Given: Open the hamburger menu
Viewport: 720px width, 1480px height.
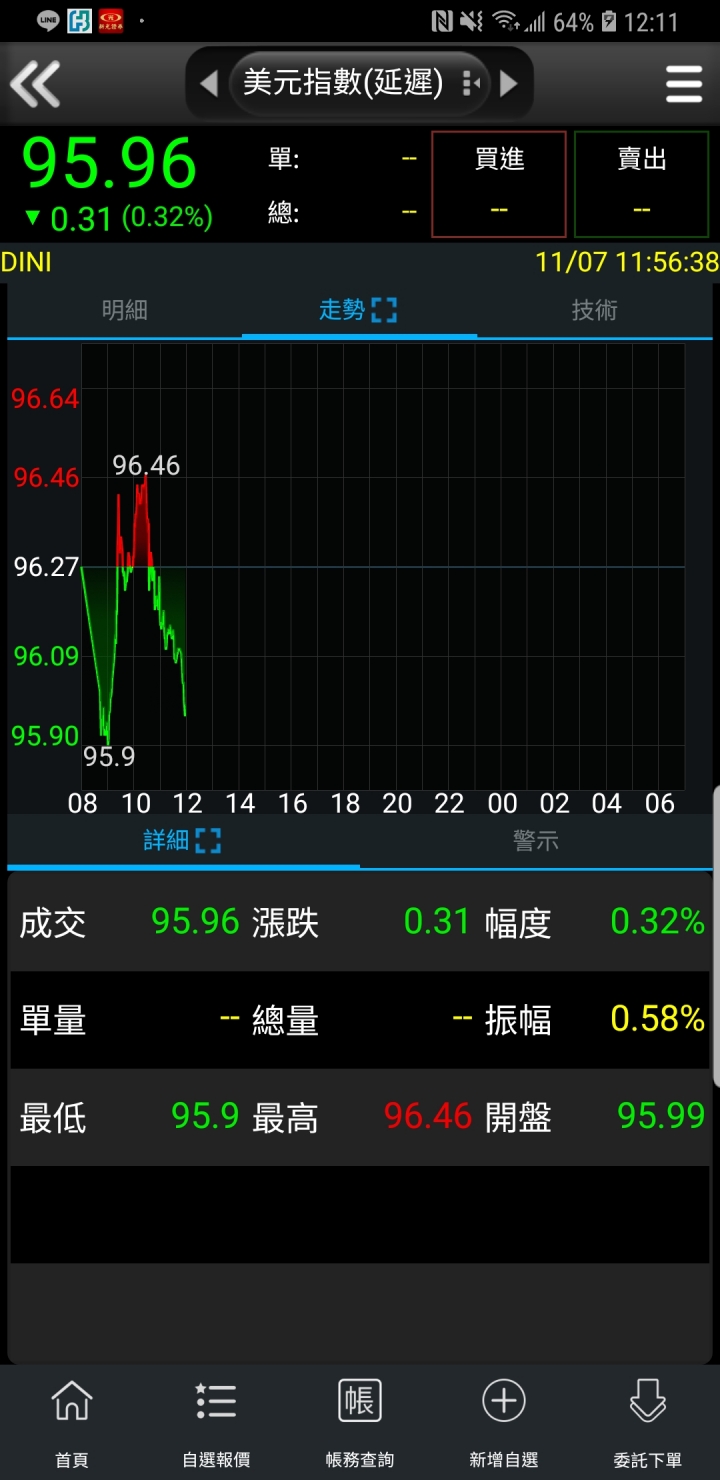Looking at the screenshot, I should 684,84.
